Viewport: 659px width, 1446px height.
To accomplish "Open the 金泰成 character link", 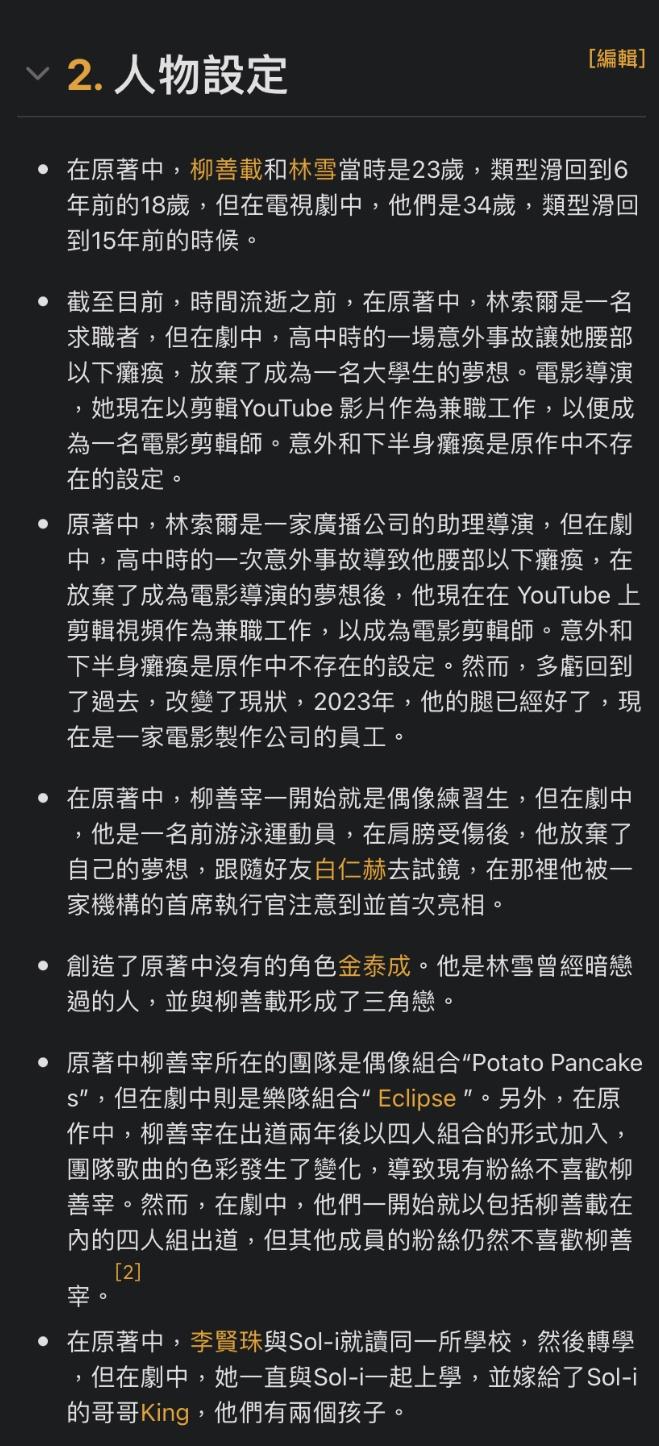I will pos(374,966).
